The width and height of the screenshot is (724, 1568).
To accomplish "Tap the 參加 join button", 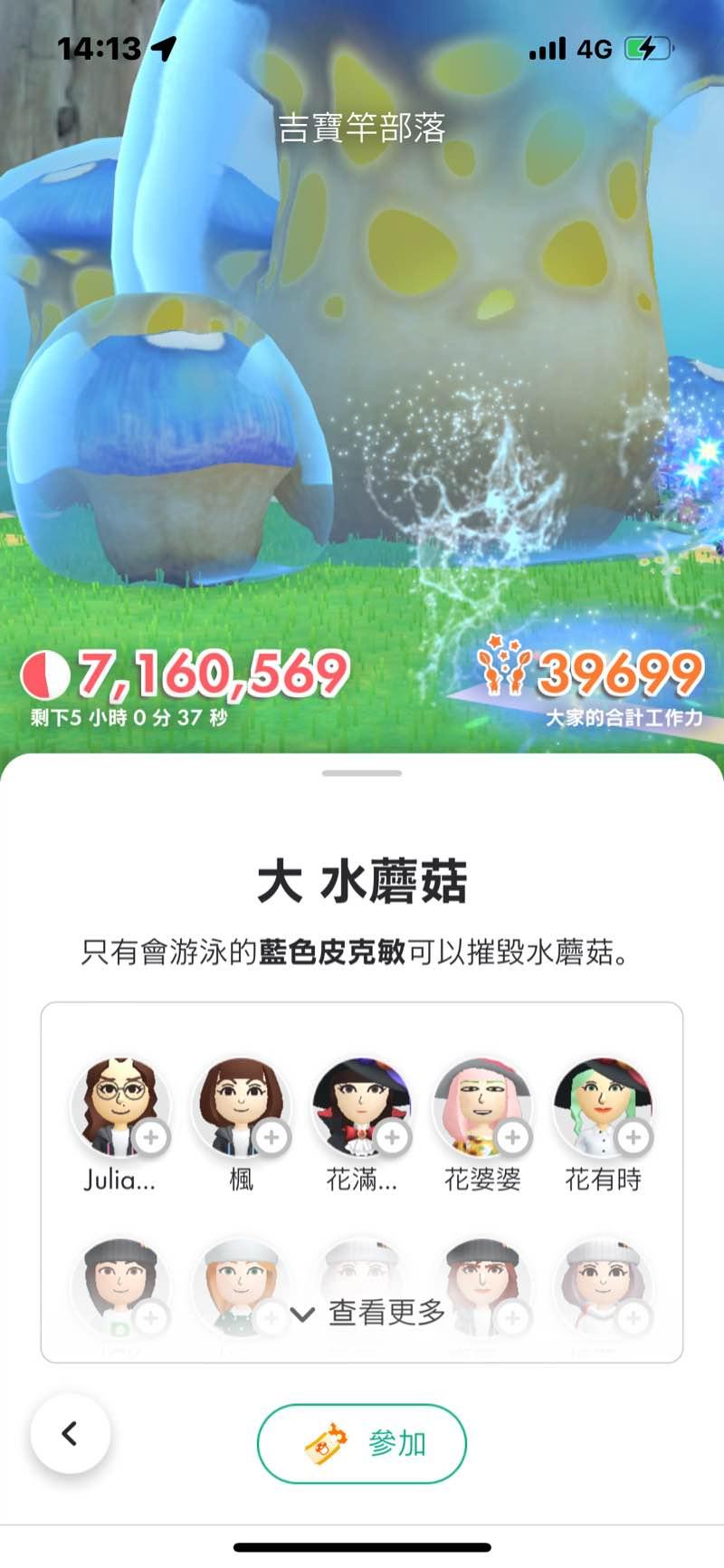I will [362, 1443].
